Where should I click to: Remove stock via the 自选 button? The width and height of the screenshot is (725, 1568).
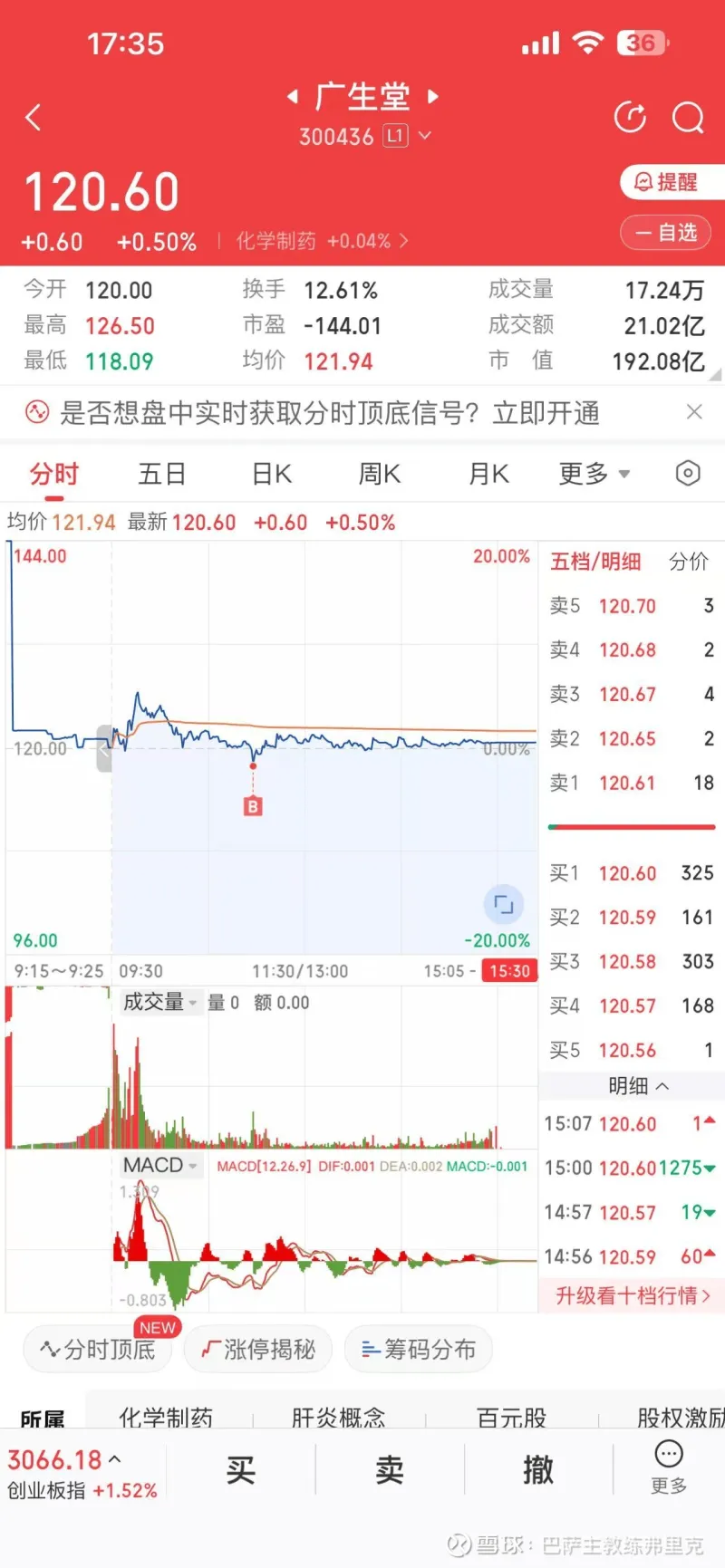tap(665, 233)
